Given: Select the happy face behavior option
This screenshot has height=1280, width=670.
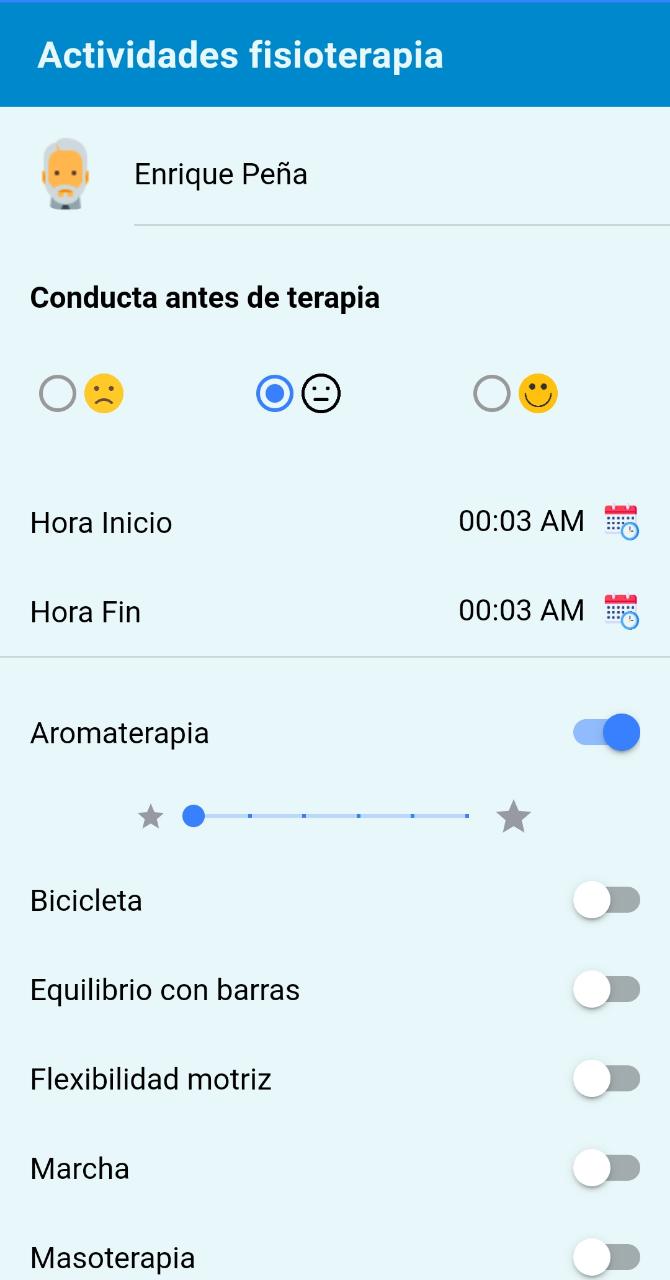Looking at the screenshot, I should click(x=492, y=394).
